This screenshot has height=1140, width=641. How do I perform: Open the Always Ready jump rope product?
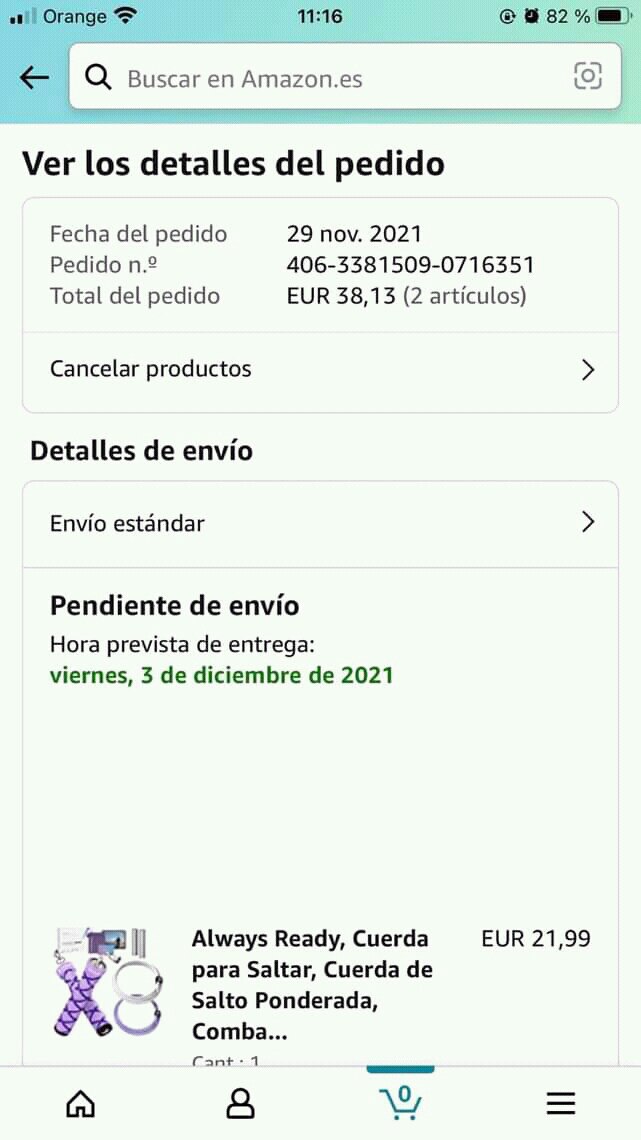point(310,984)
